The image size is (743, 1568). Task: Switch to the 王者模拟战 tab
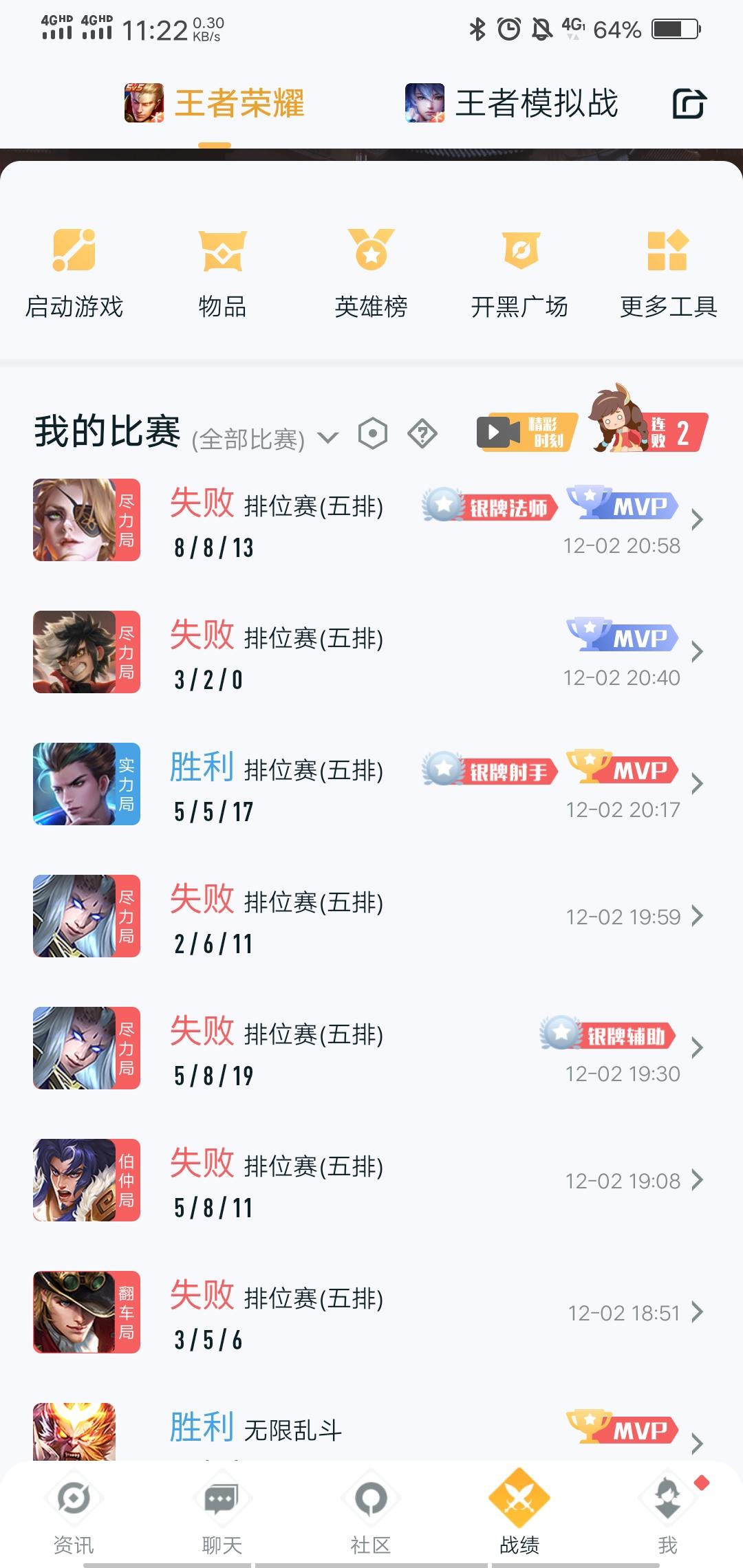click(513, 104)
